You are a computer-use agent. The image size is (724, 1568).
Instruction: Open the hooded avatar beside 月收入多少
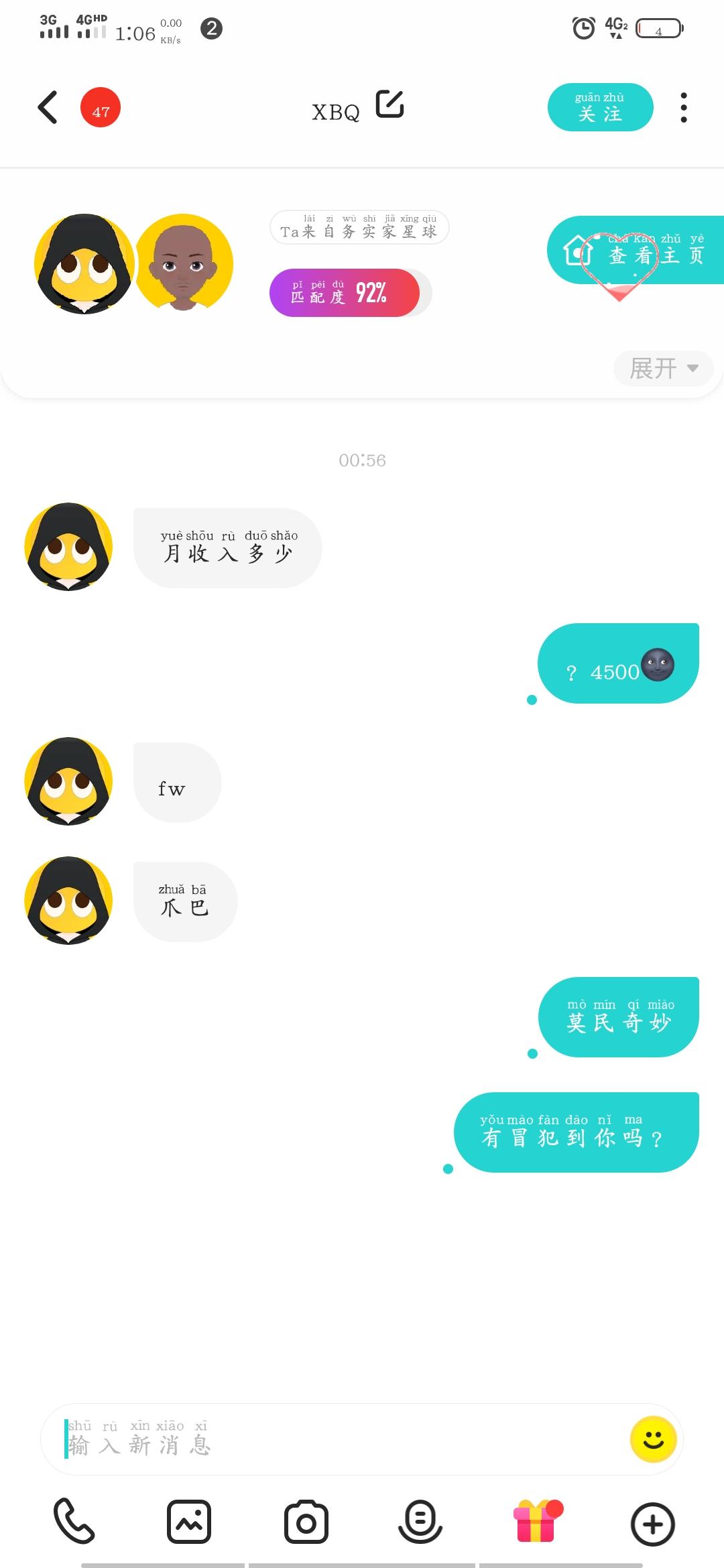pos(68,547)
